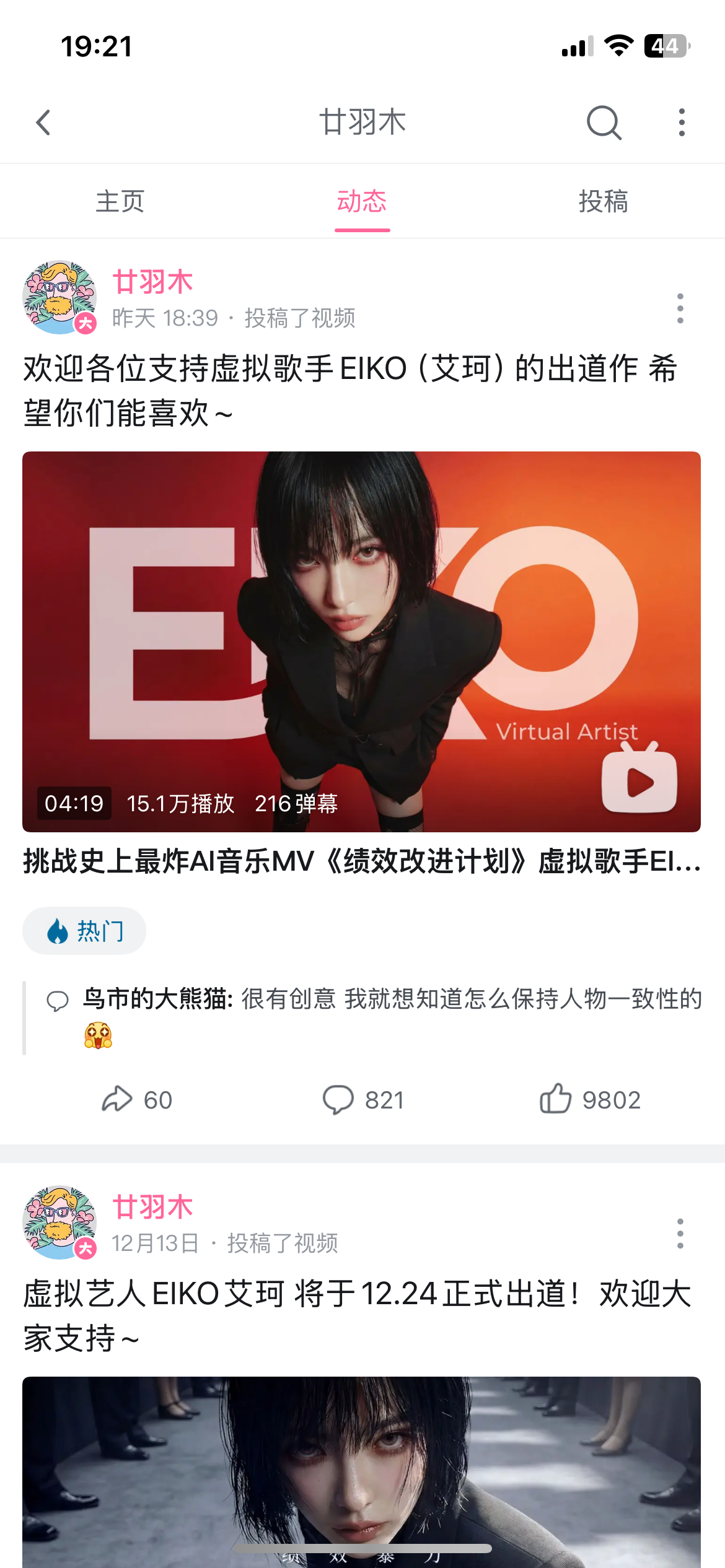Open search in the top app bar
This screenshot has width=725, height=1568.
point(604,123)
